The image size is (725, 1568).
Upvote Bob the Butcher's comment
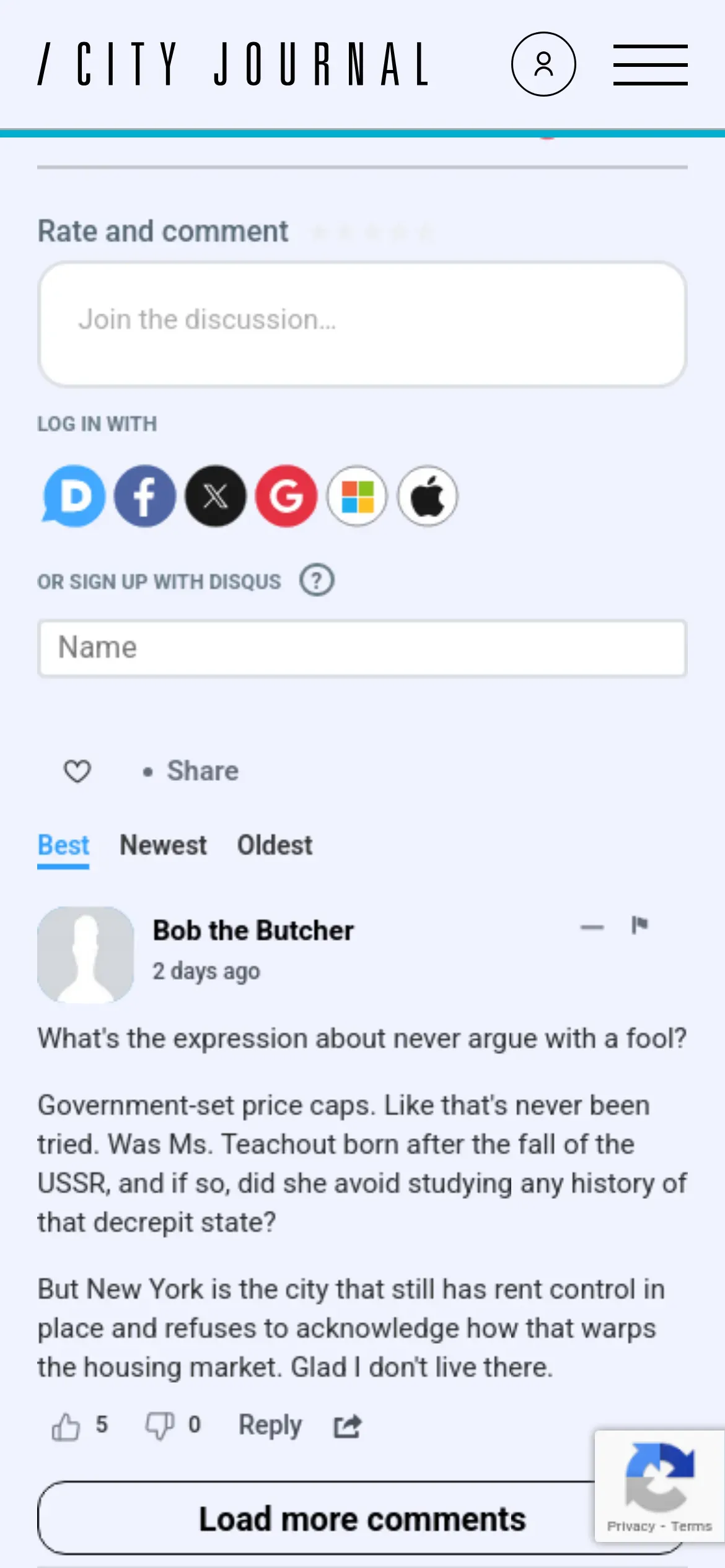point(66,1426)
